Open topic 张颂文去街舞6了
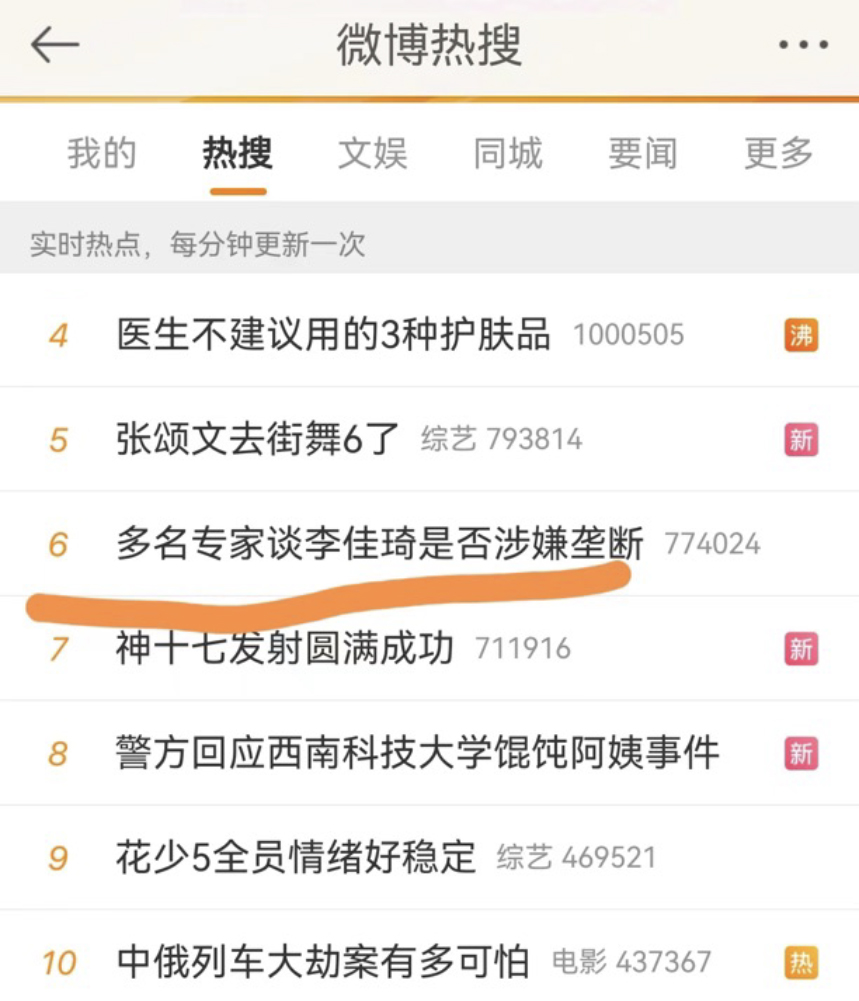 point(258,439)
